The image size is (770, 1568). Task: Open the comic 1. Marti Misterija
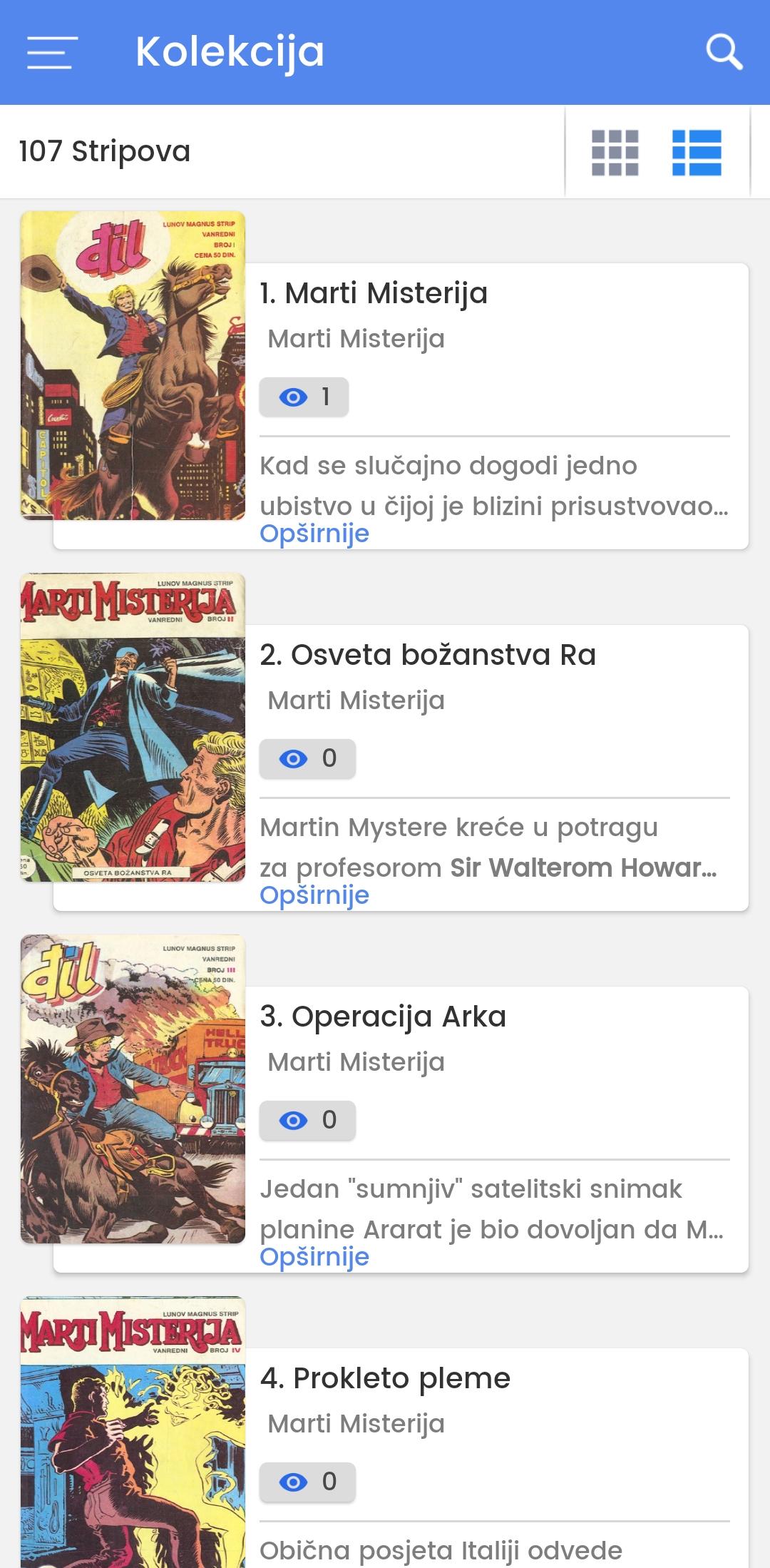pyautogui.click(x=374, y=293)
